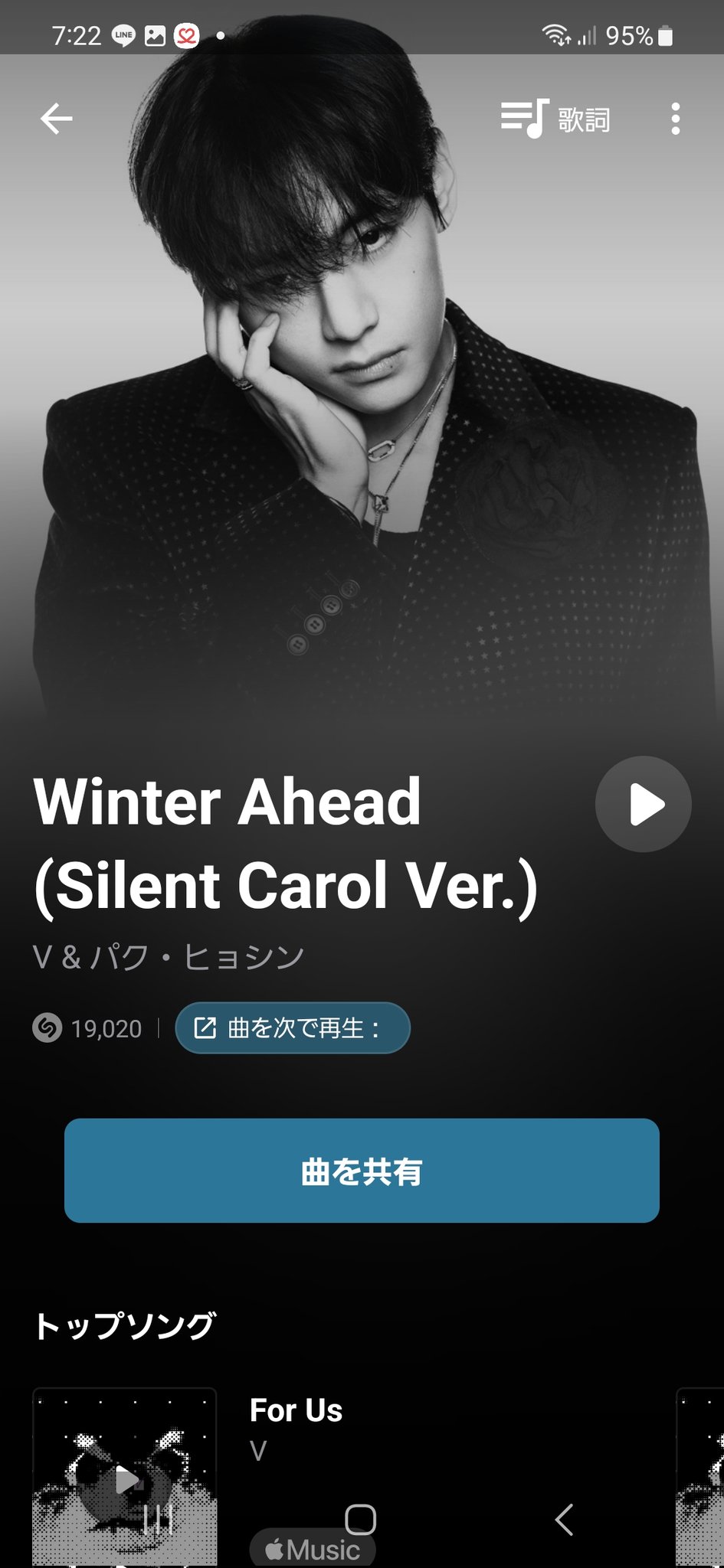This screenshot has width=724, height=1568.
Task: Open the 歌詞 lyrics view
Action: [556, 119]
